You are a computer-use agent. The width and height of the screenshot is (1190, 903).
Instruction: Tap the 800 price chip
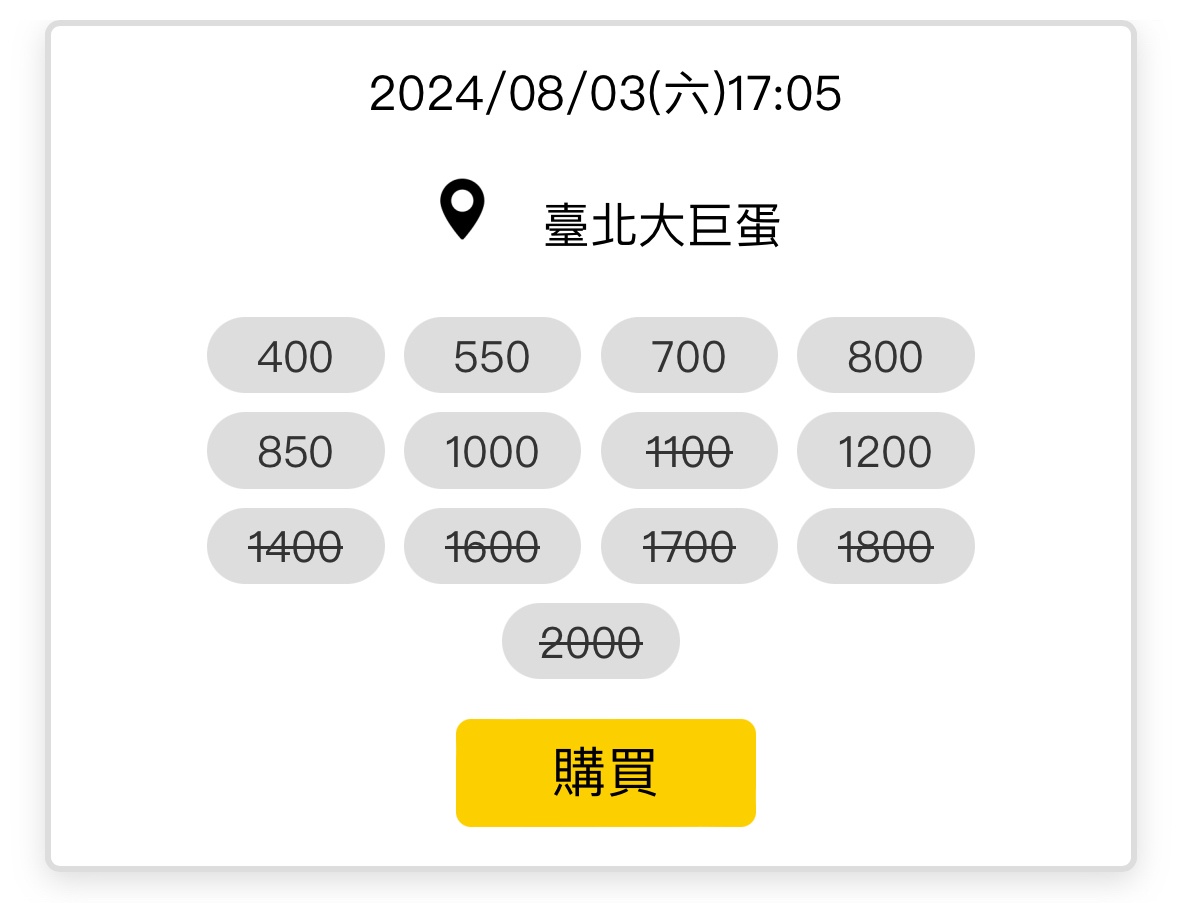(885, 356)
